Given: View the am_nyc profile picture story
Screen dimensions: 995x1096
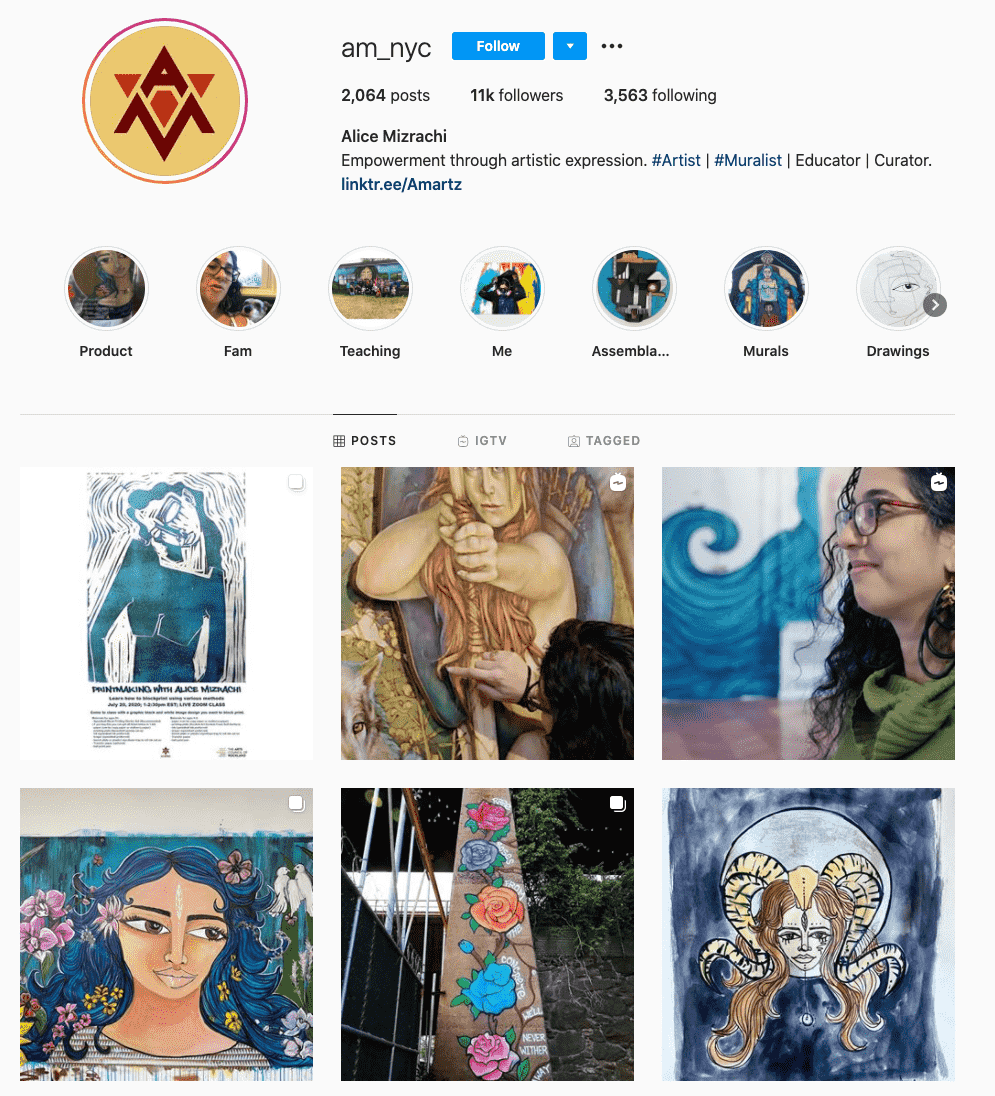Looking at the screenshot, I should coord(165,101).
